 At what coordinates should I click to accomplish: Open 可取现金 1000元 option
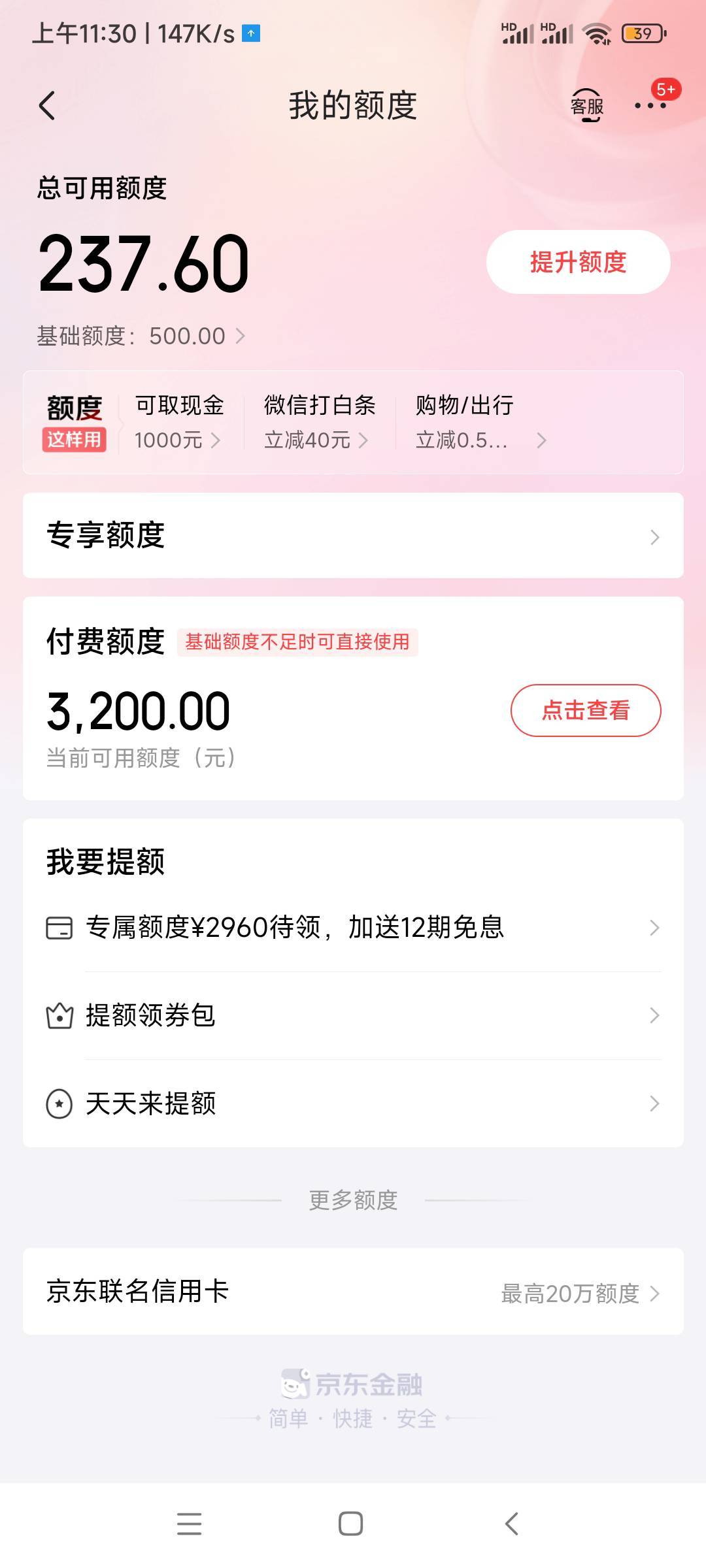(x=178, y=422)
